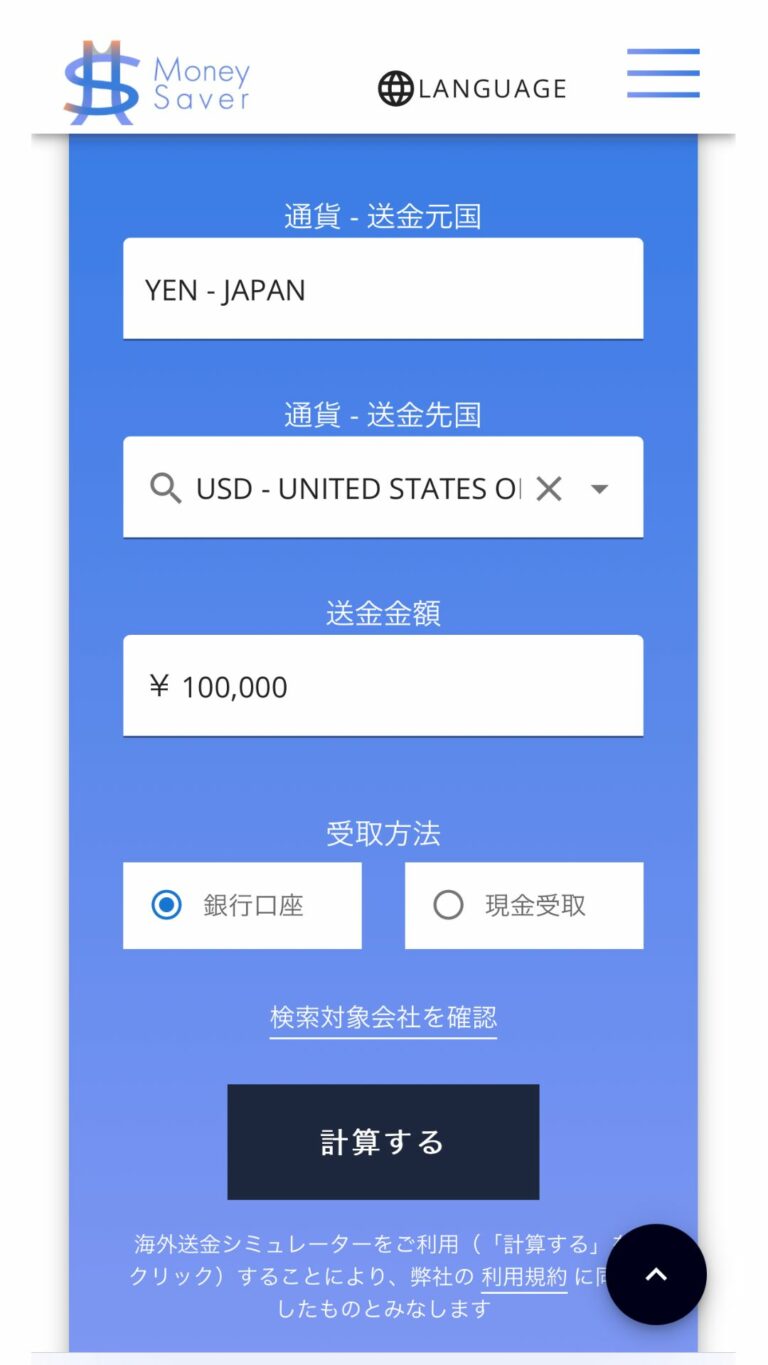Screen dimensions: 768x1365
Task: Clear the USD currency selection with the X icon
Action: pos(549,488)
